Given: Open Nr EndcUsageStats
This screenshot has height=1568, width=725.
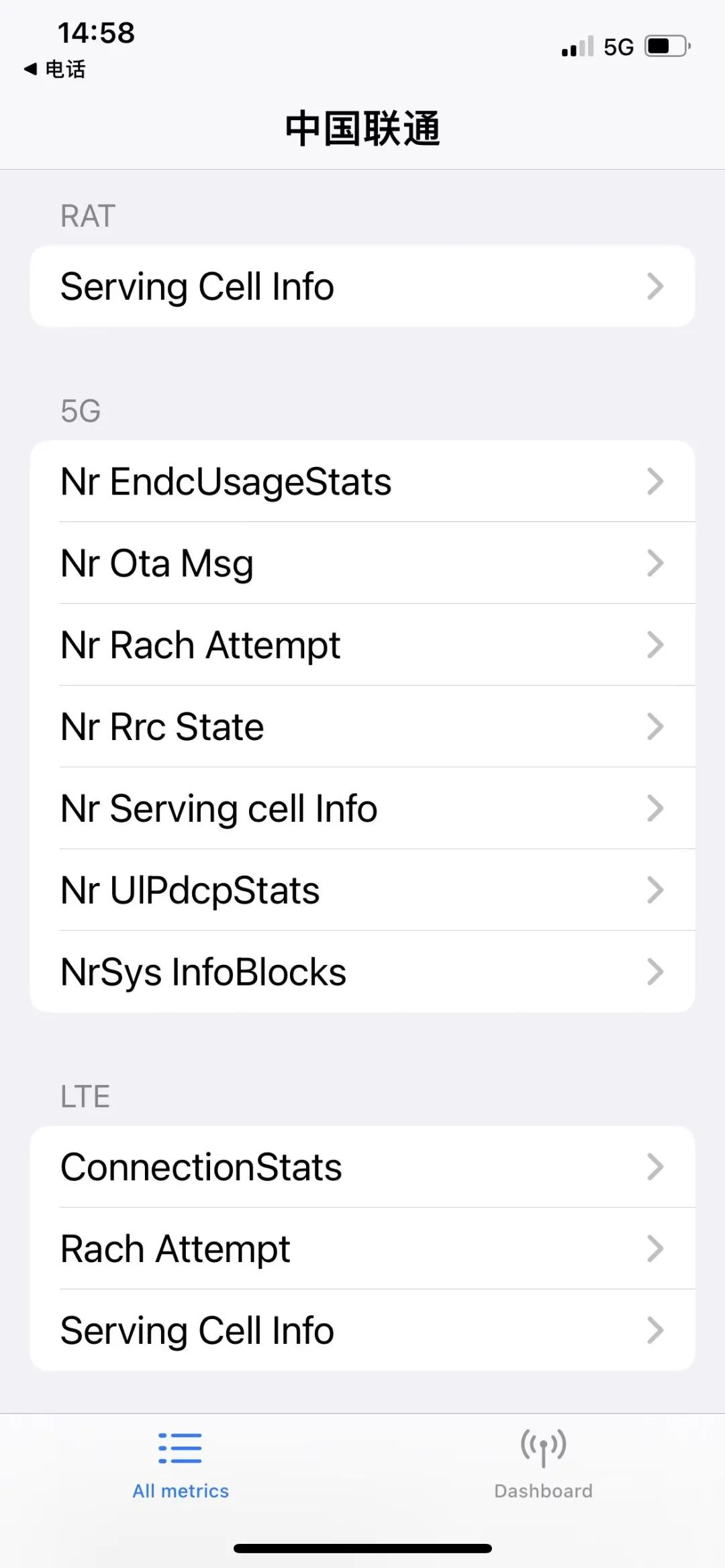Looking at the screenshot, I should [362, 481].
